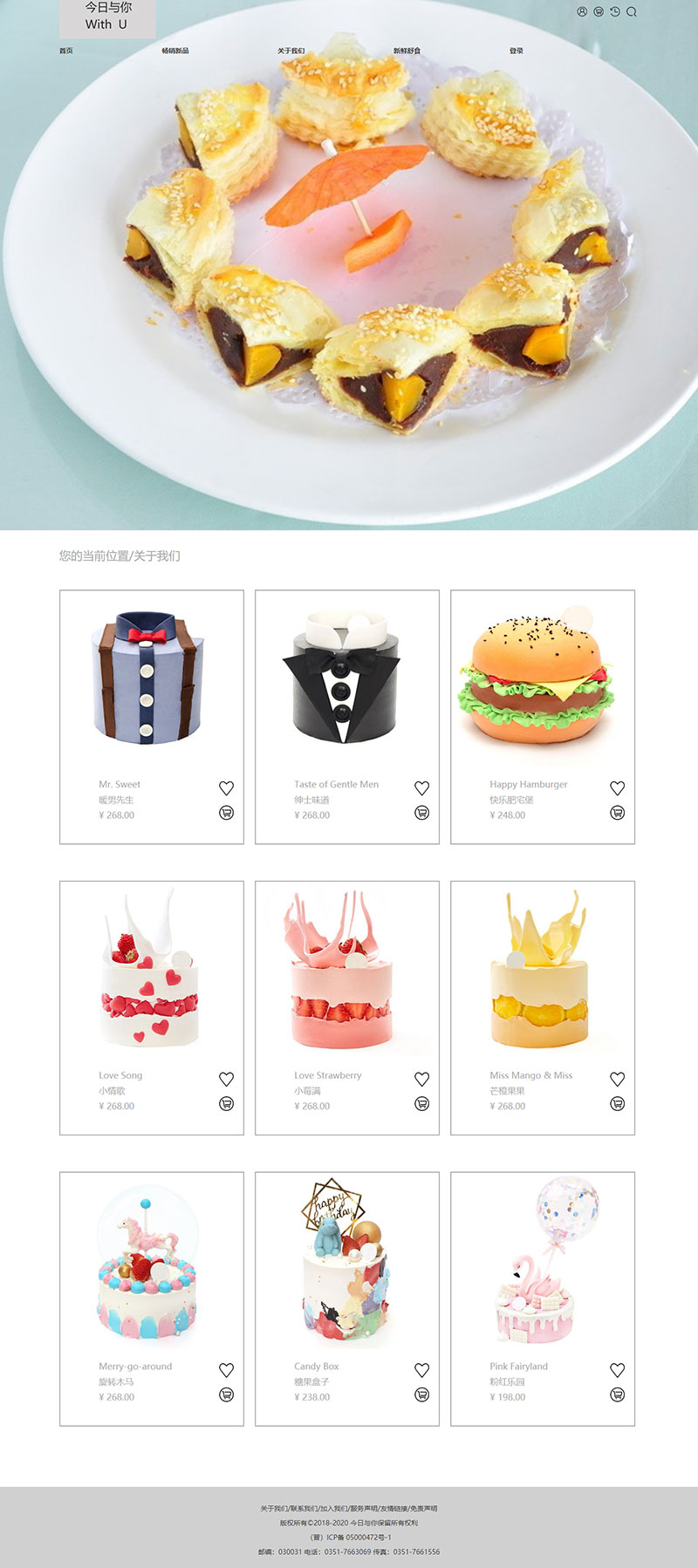
Task: Go to 首页 home page
Action: [x=66, y=51]
